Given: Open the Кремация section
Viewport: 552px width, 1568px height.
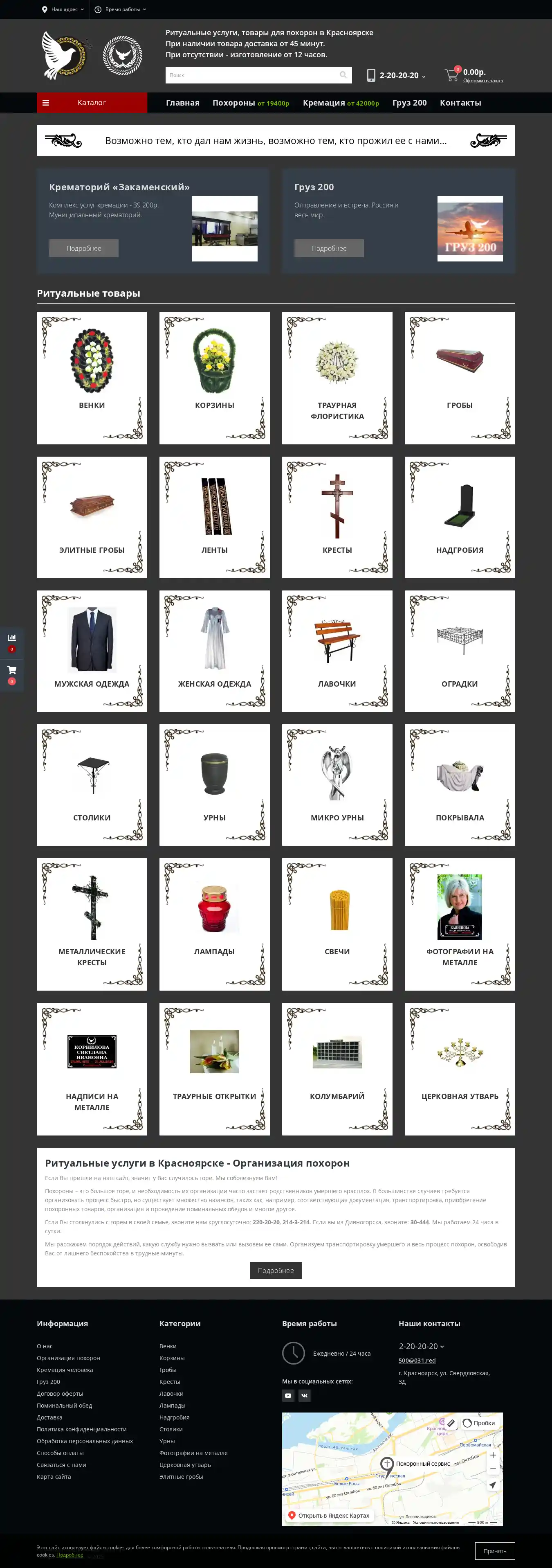Looking at the screenshot, I should tap(324, 103).
